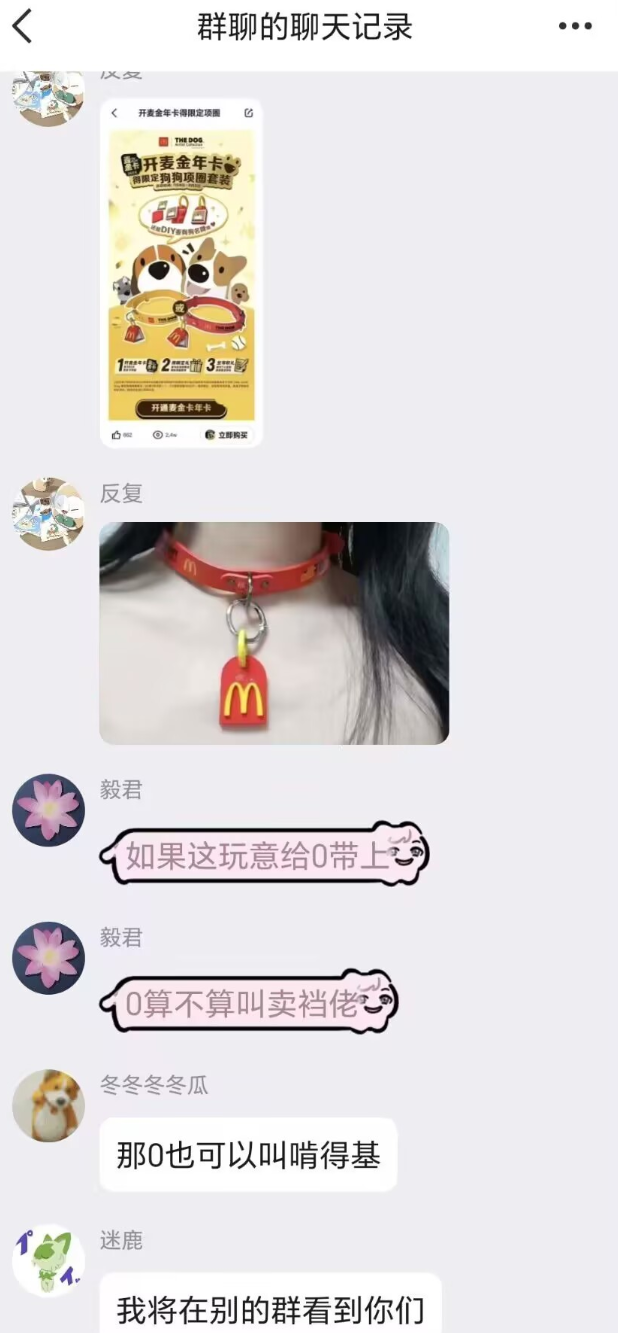Image resolution: width=618 pixels, height=1333 pixels.
Task: Open 冬冬冬冬瓜's profile avatar
Action: [48, 1106]
